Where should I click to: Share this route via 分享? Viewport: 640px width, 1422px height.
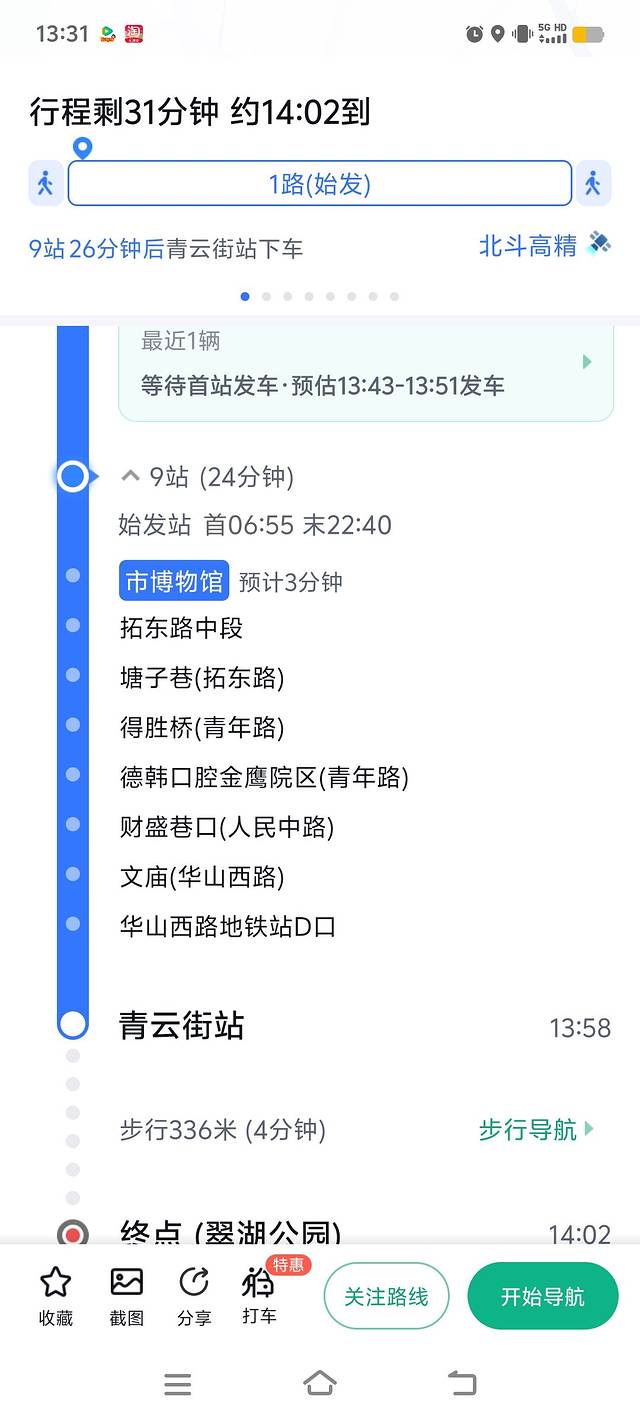(194, 1296)
